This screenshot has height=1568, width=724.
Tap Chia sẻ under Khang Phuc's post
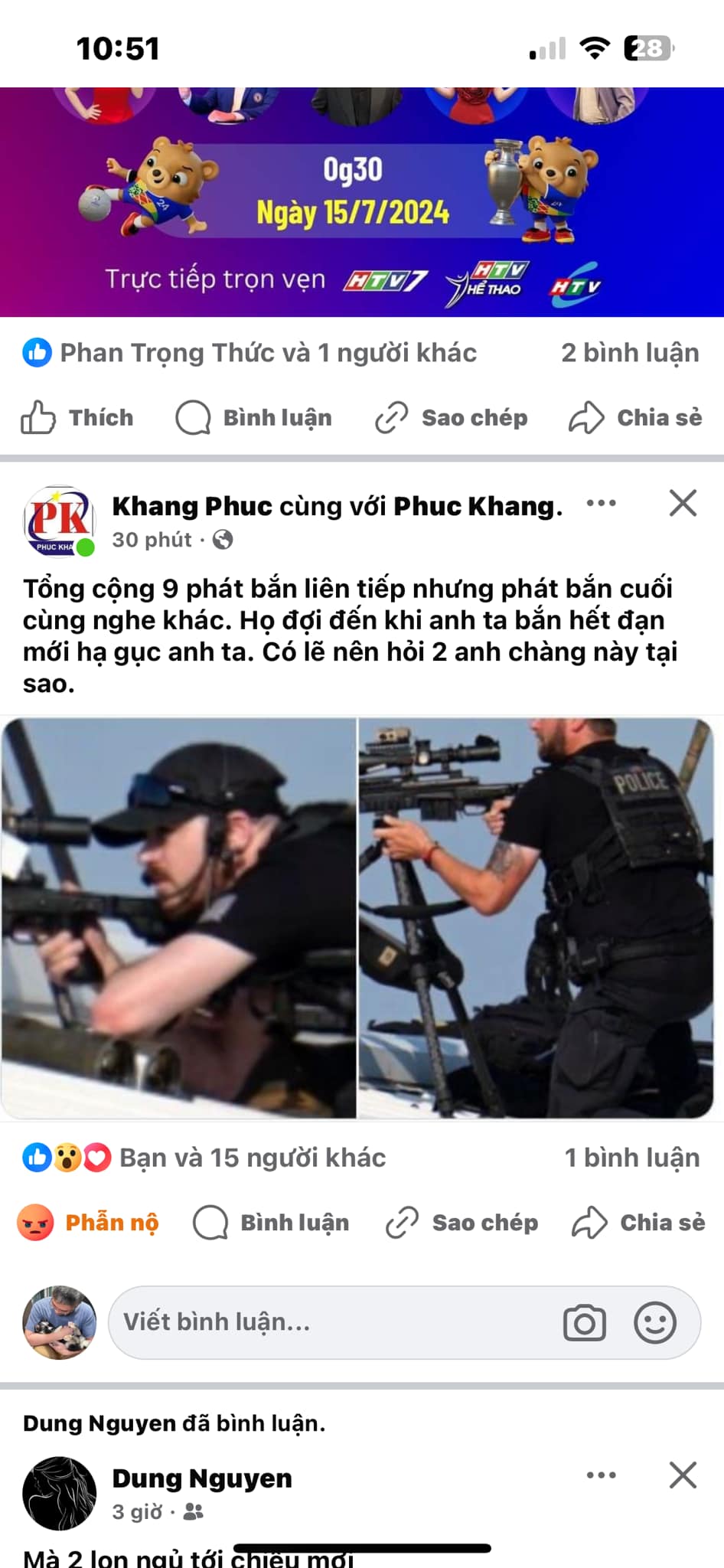[x=638, y=1223]
